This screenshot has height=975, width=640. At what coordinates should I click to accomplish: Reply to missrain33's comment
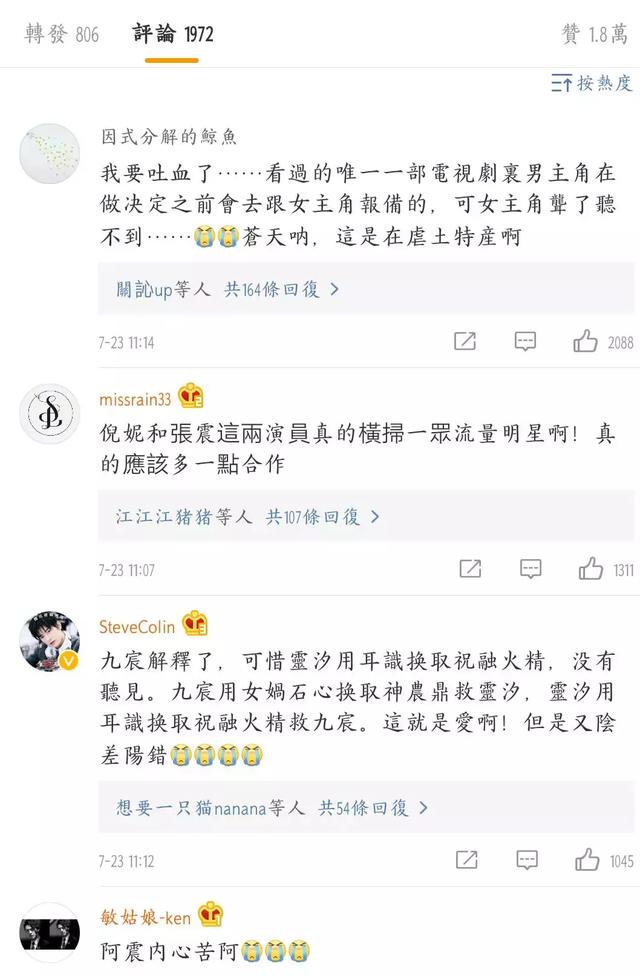pos(530,570)
